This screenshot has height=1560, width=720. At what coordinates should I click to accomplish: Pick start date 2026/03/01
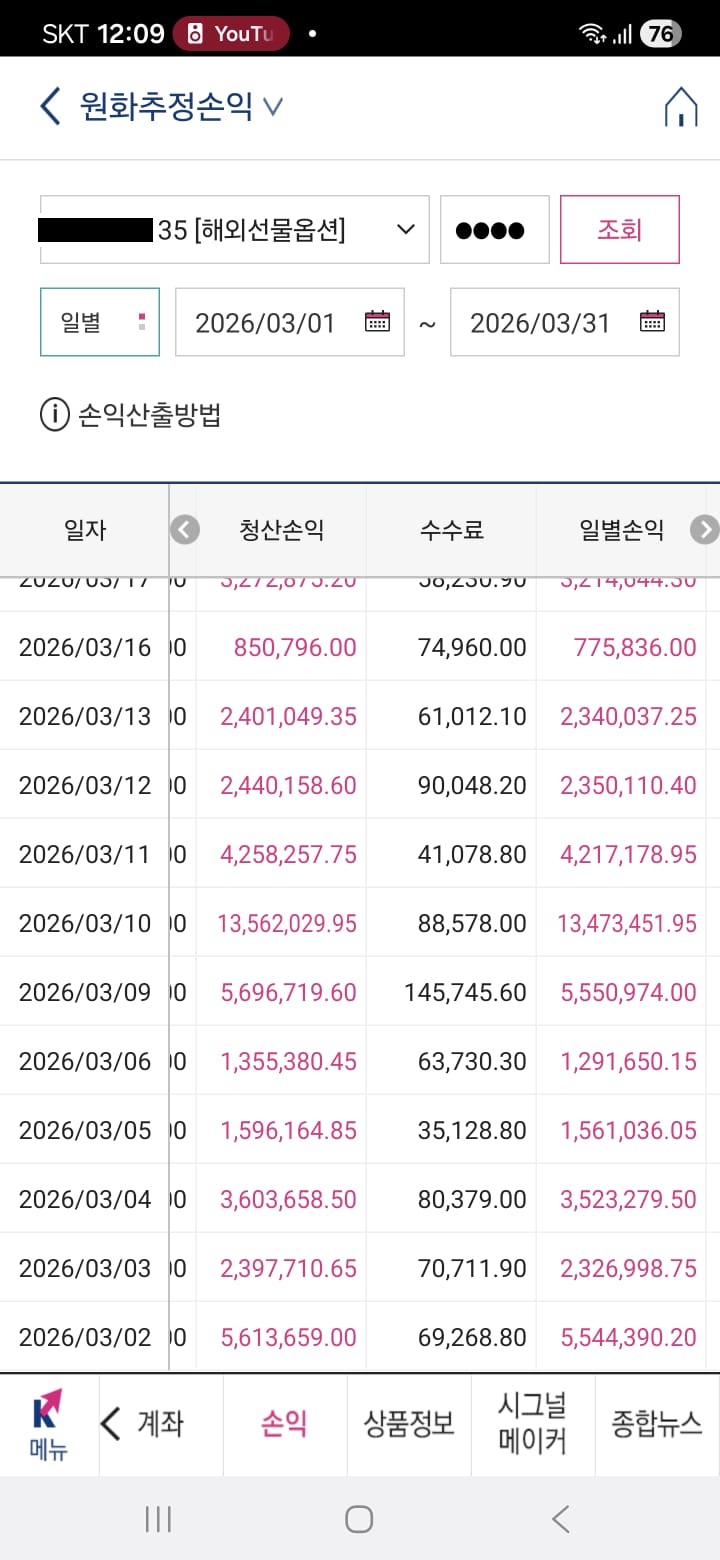pos(290,322)
